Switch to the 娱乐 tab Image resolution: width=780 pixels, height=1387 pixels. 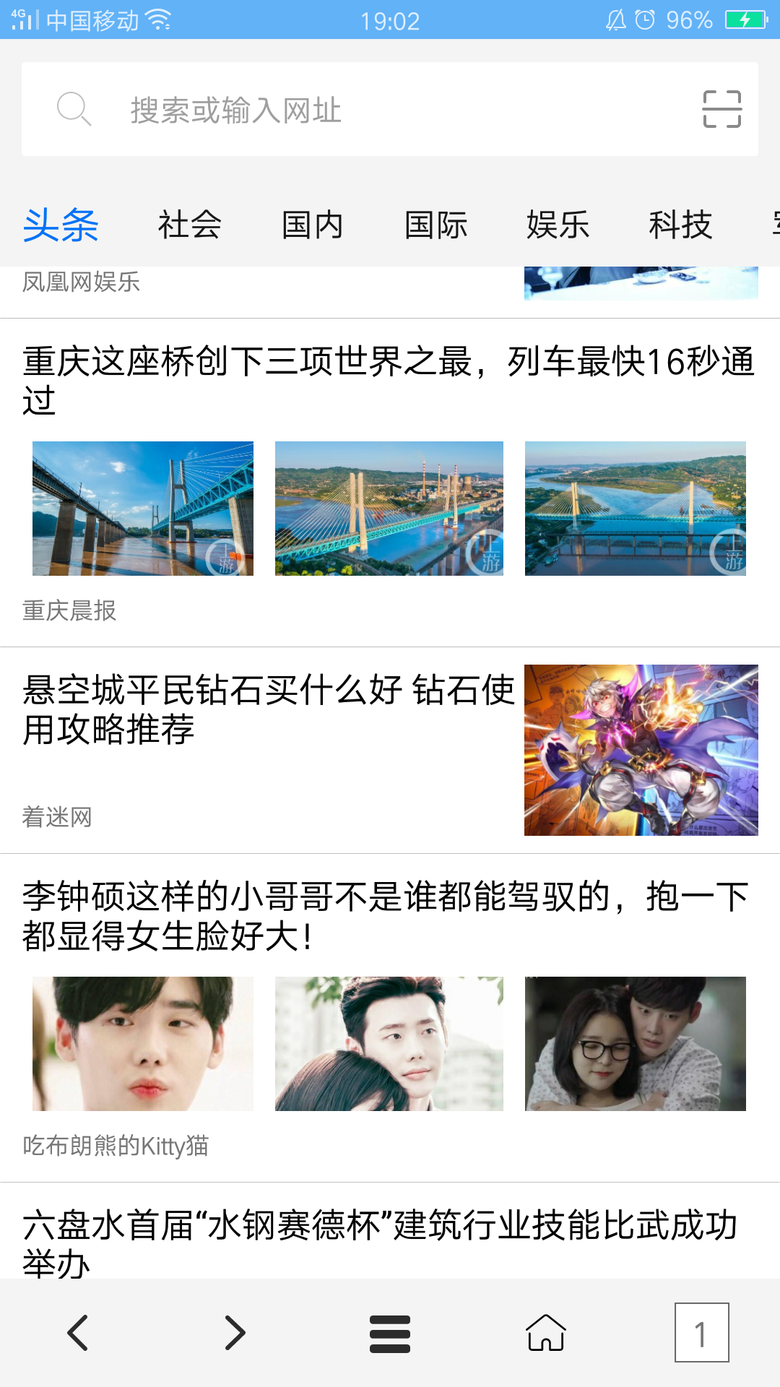(x=558, y=225)
